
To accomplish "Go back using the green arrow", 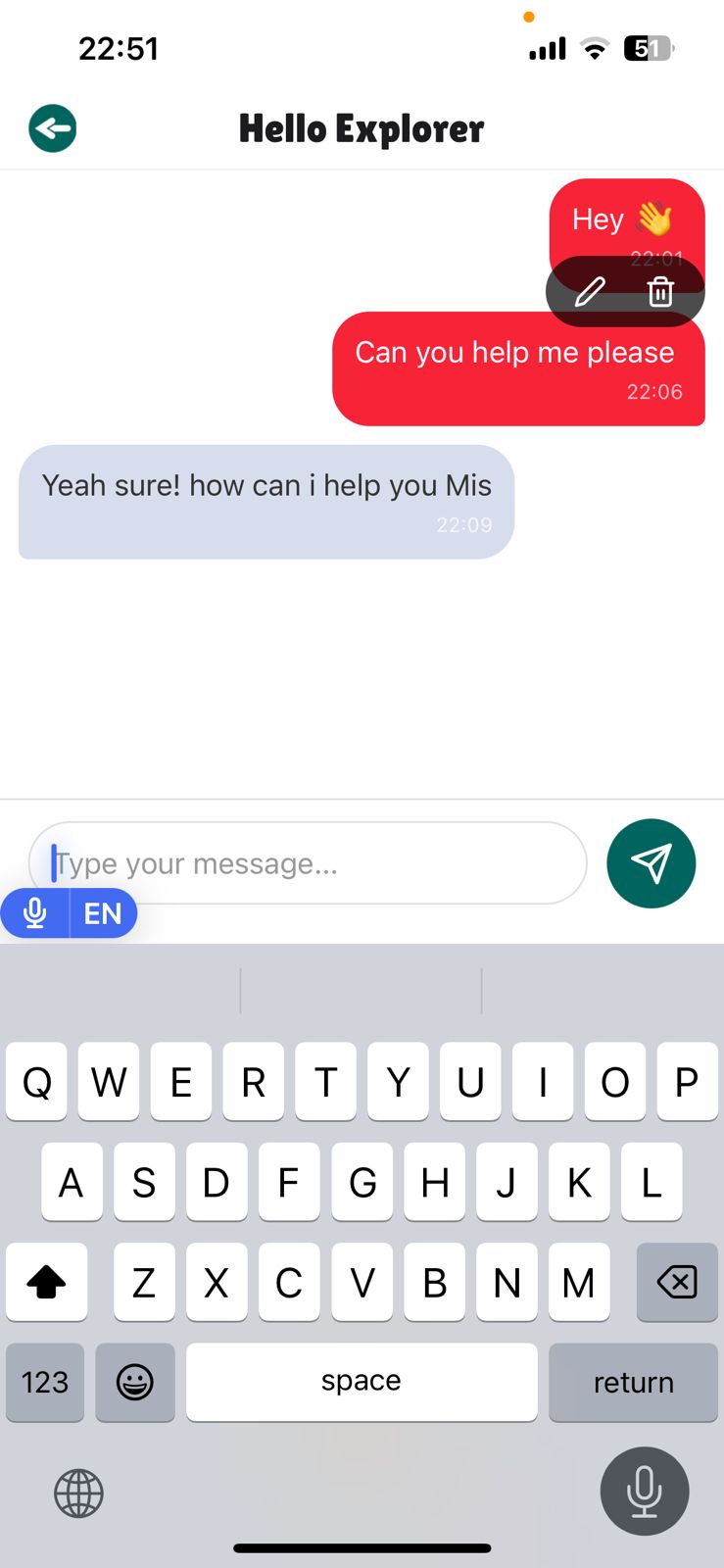I will tap(53, 128).
